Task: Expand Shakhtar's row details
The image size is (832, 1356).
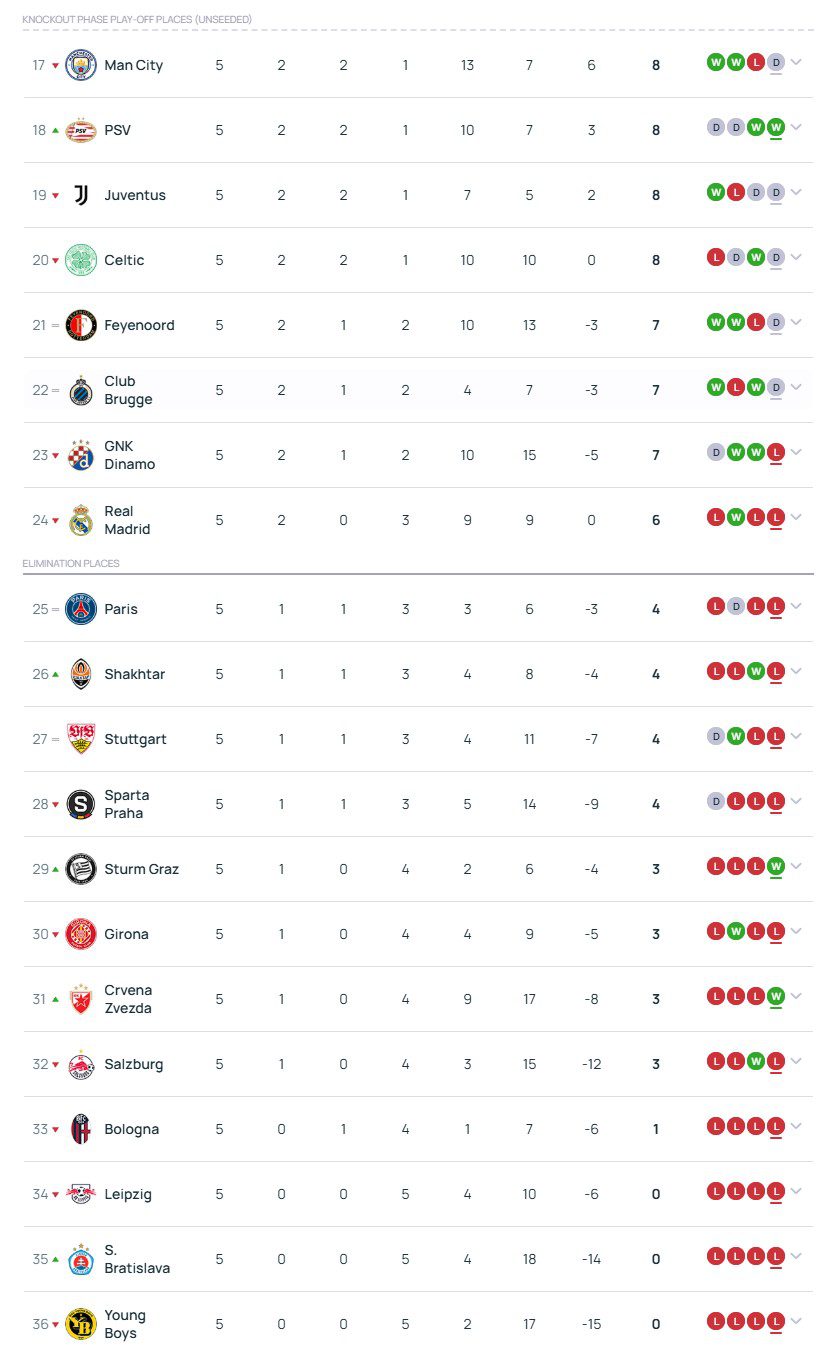Action: pos(796,672)
